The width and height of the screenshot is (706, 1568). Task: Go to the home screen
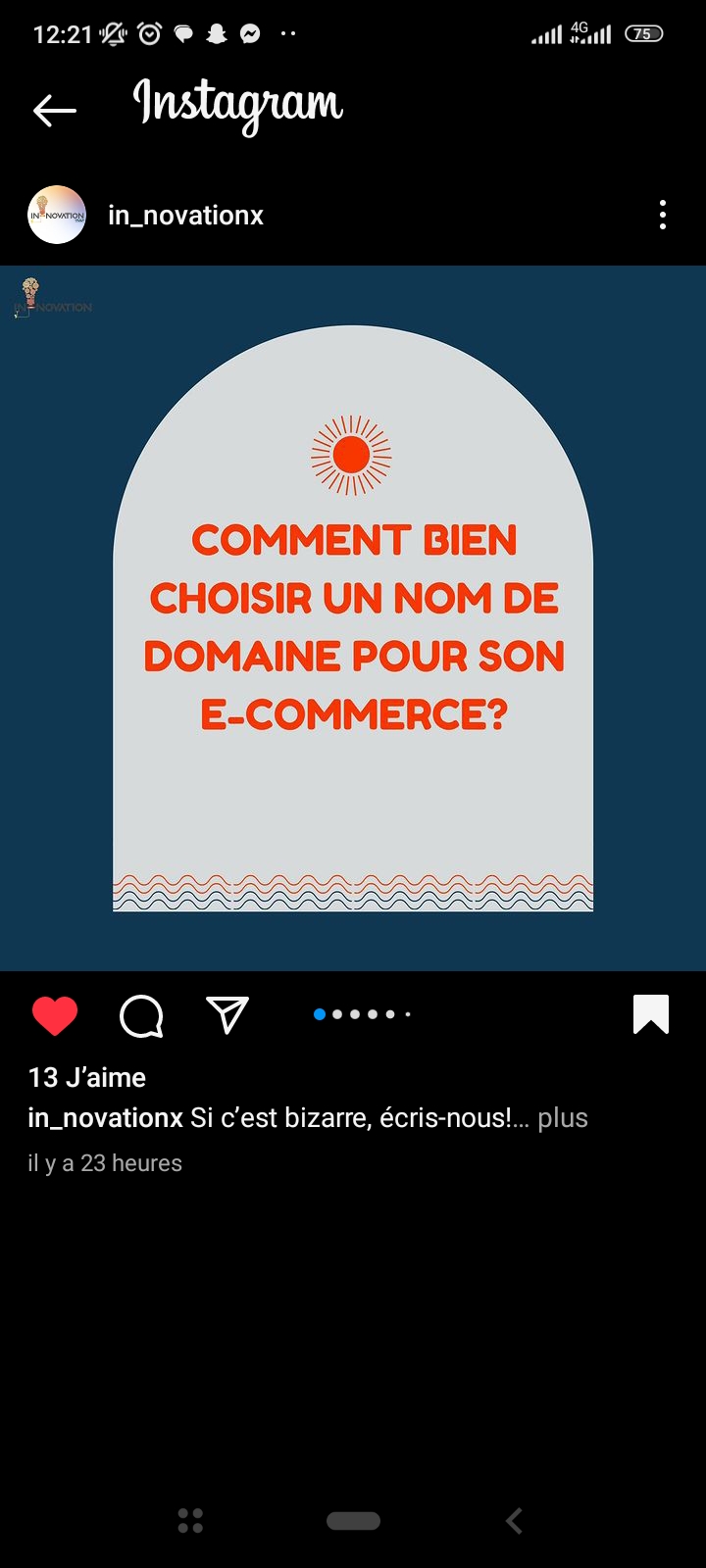coord(353,1520)
